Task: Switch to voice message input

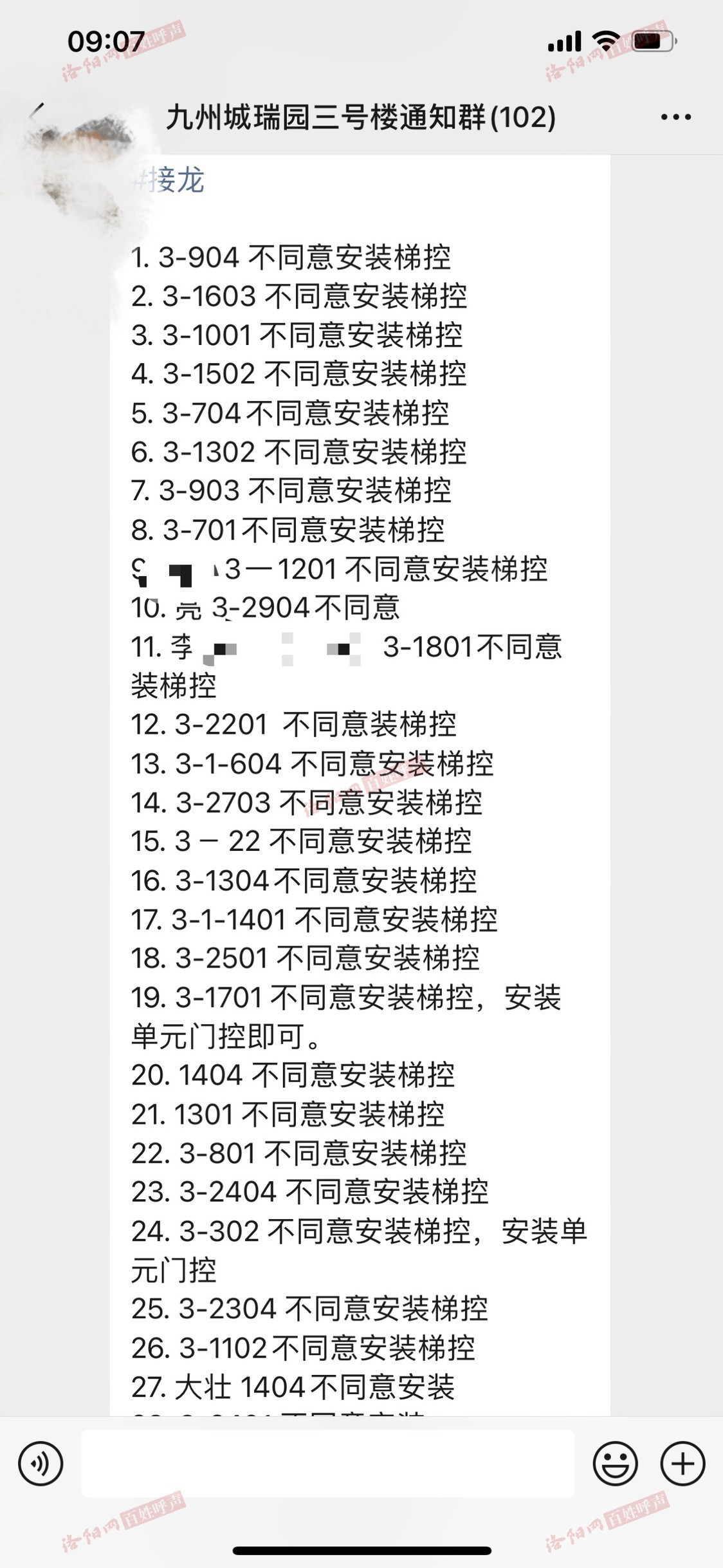Action: (41, 1463)
